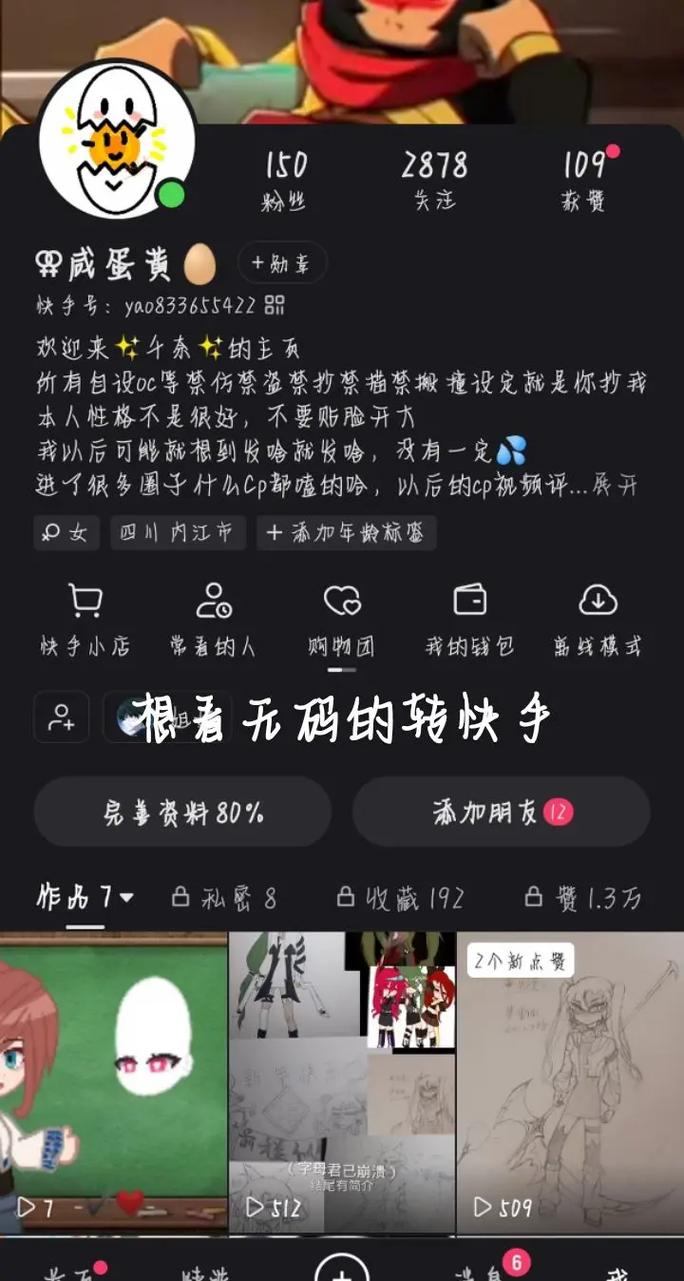Open the profile avatar picture
Screen dimensions: 684x1281
point(118,141)
